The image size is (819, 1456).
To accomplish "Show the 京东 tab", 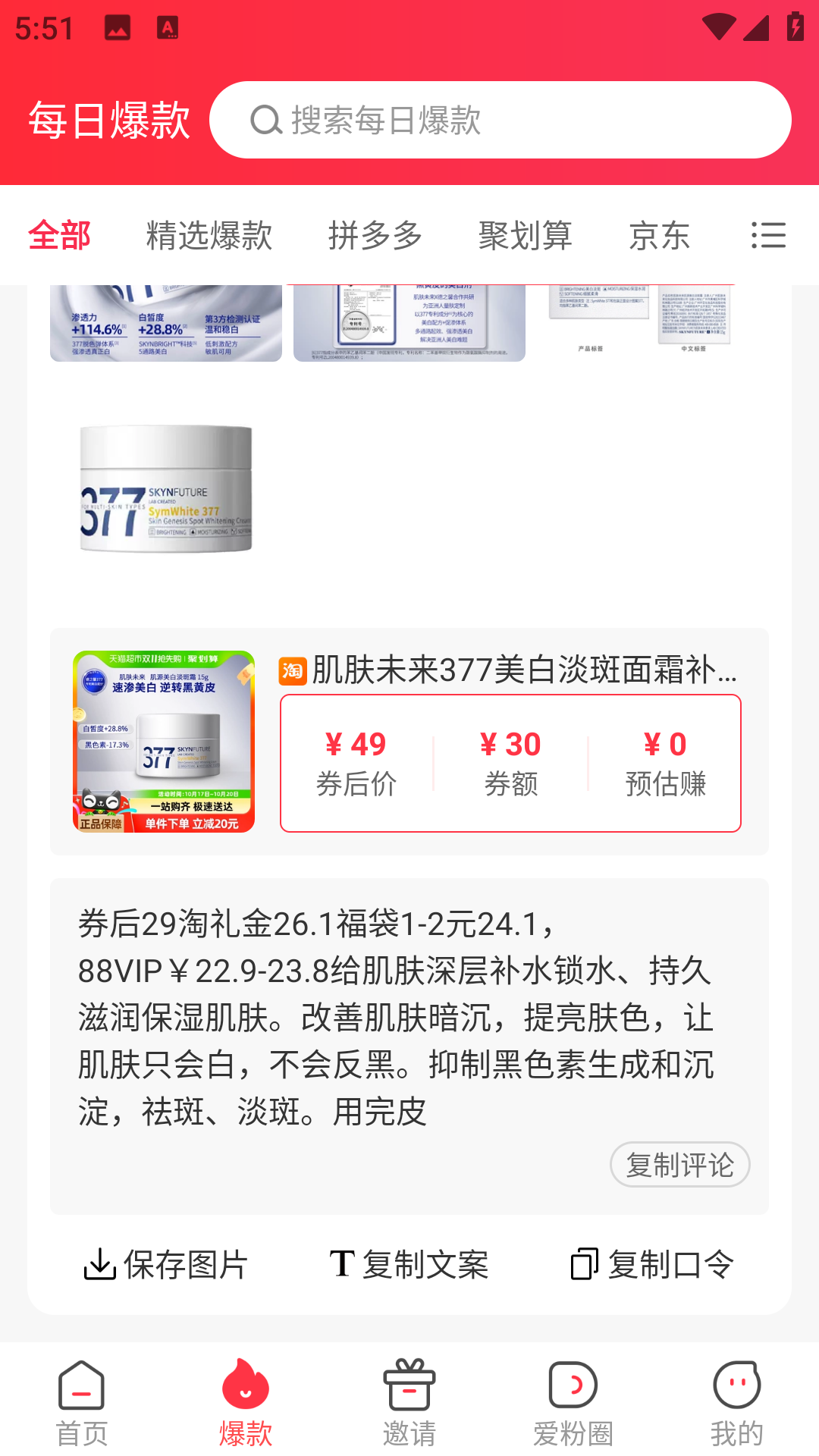I will (659, 235).
